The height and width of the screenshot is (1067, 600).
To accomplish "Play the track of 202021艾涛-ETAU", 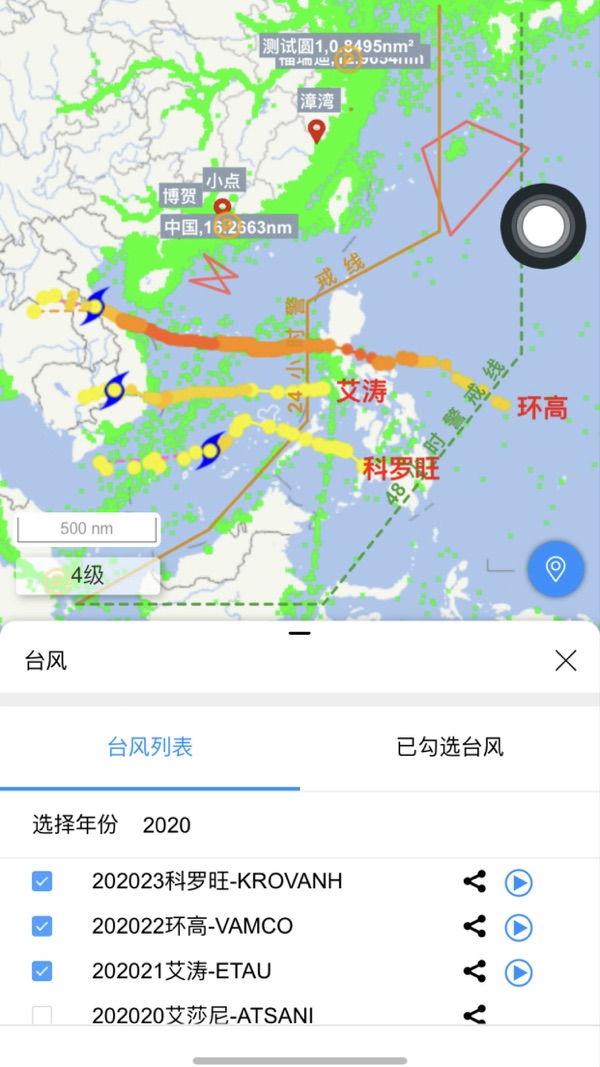I will [518, 972].
